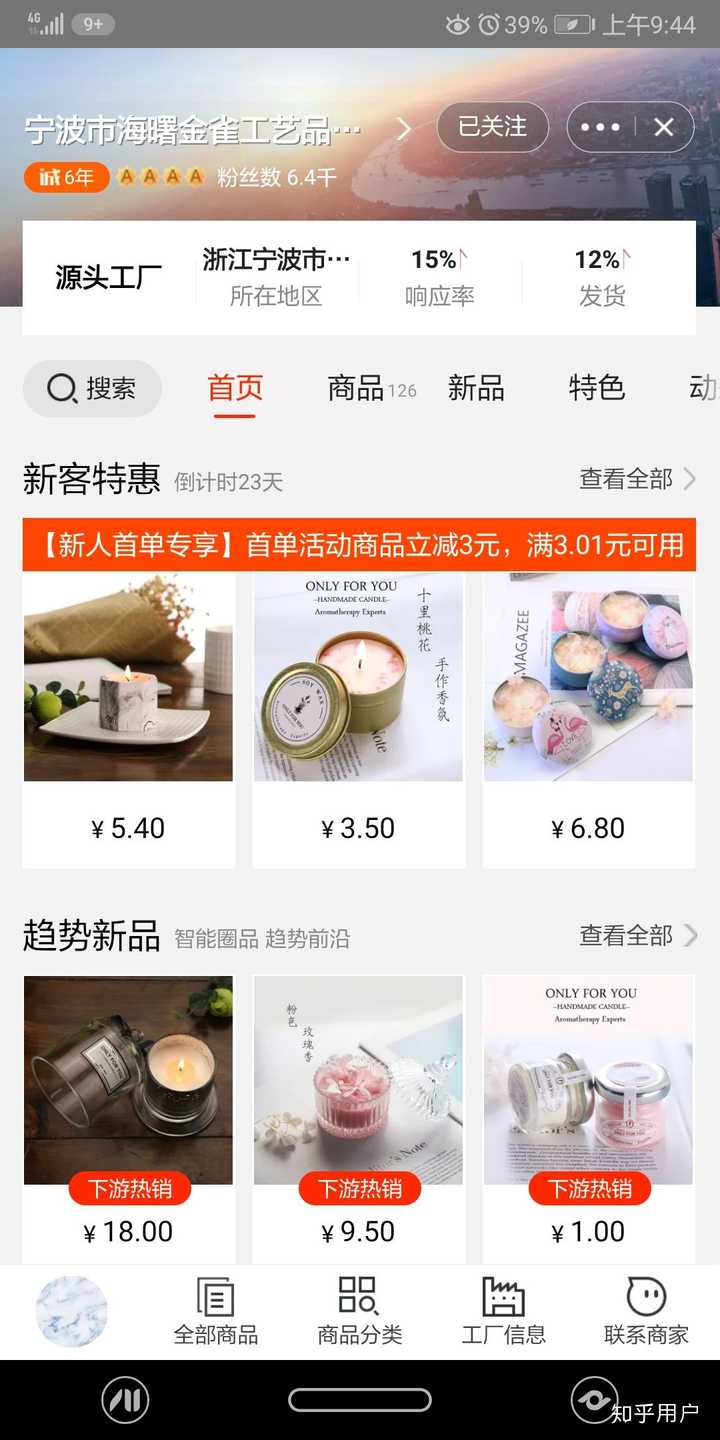Open the three-dot more options menu
The height and width of the screenshot is (1440, 720).
tap(600, 128)
